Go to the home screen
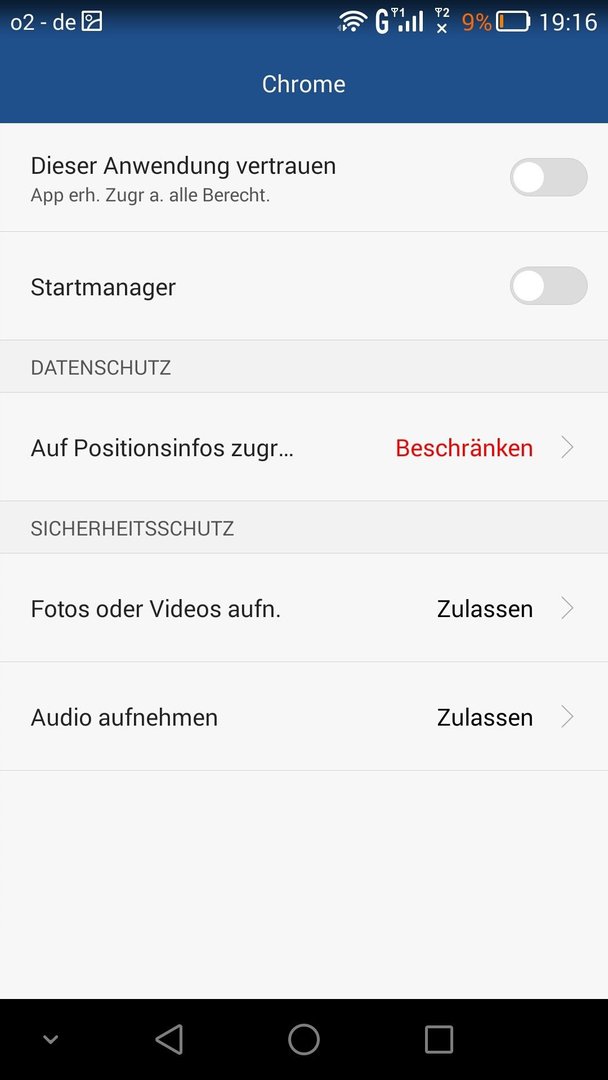Viewport: 608px width, 1080px height. point(304,1039)
